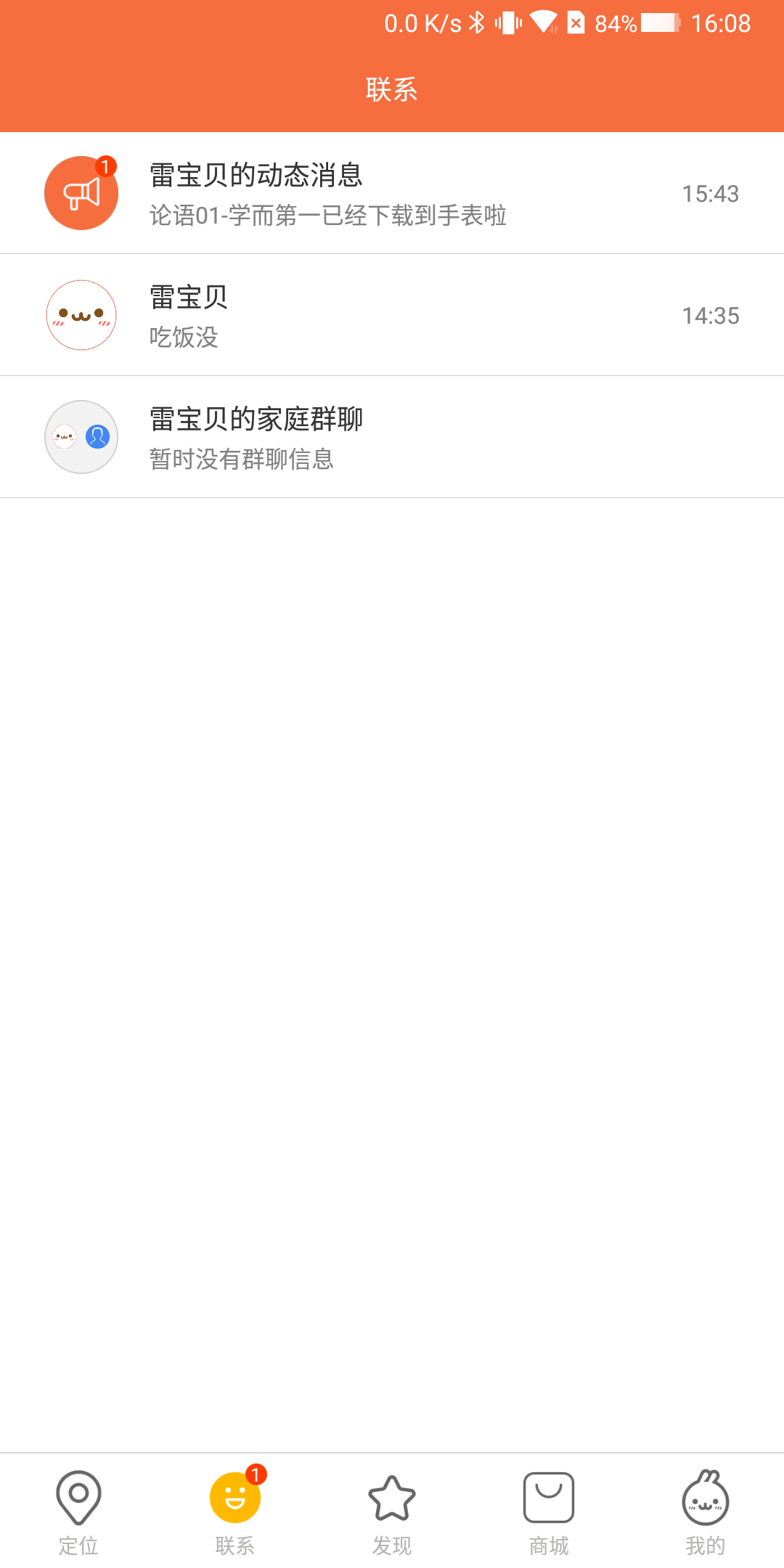Open the megaphone dynamic message icon
Viewport: 784px width, 1568px height.
point(81,193)
